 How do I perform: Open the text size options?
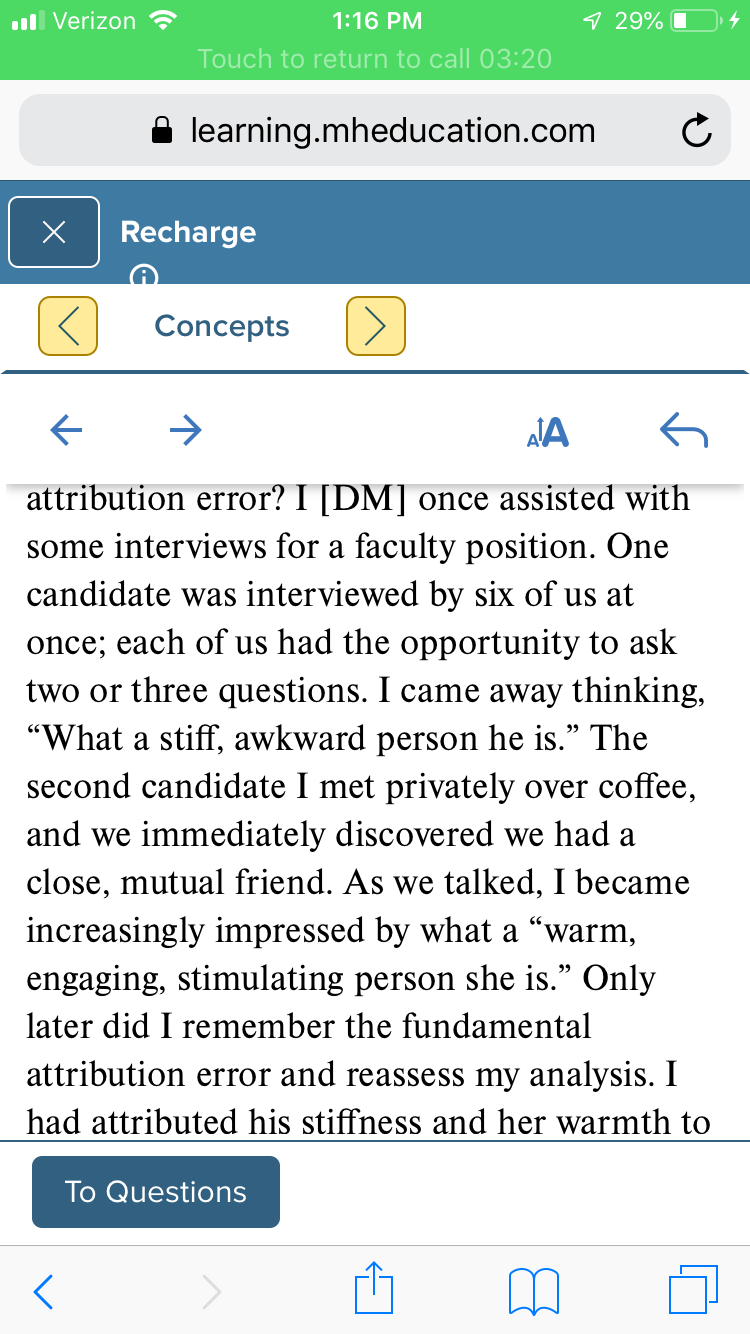547,431
